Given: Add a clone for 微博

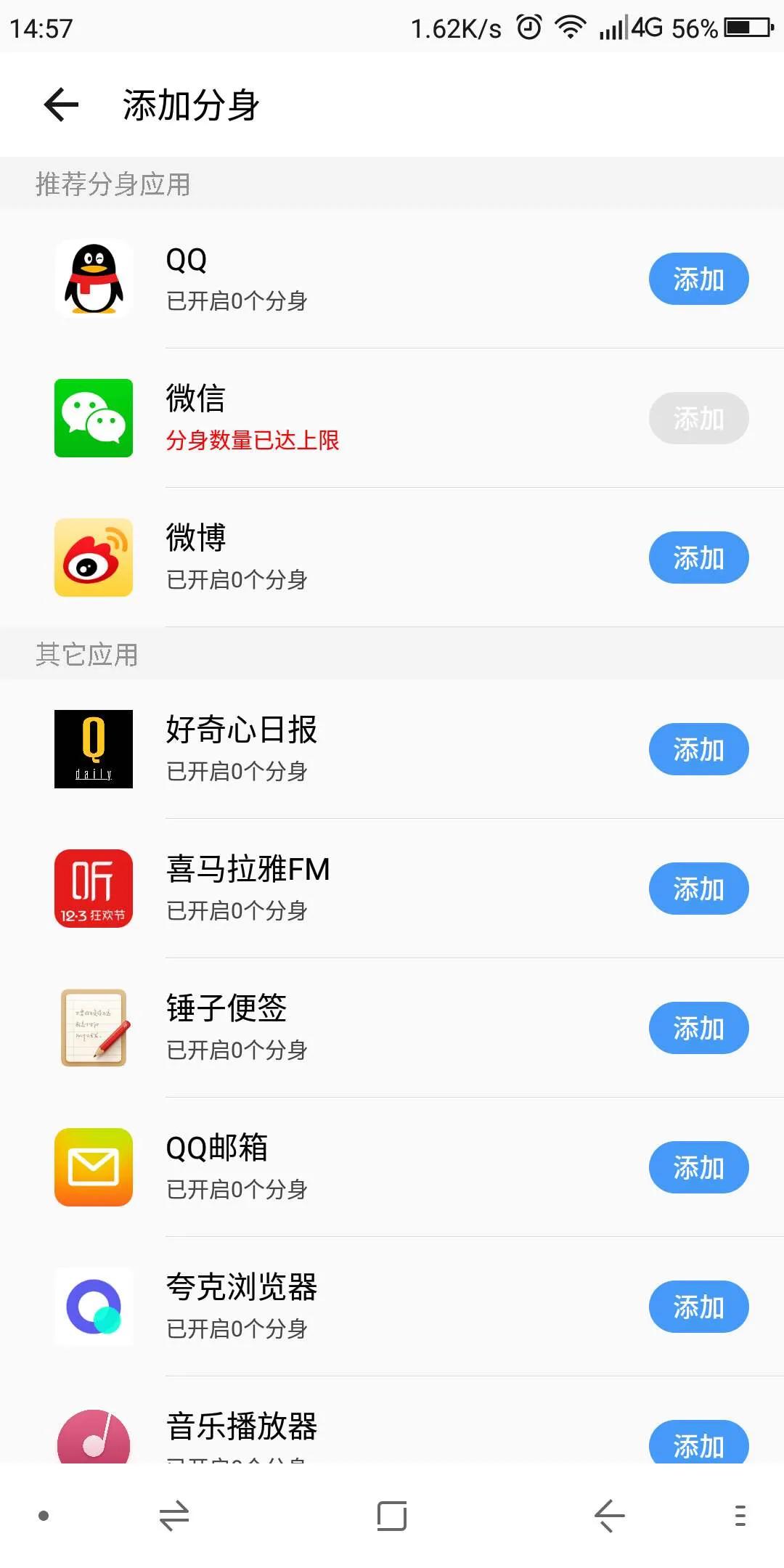Looking at the screenshot, I should (698, 558).
